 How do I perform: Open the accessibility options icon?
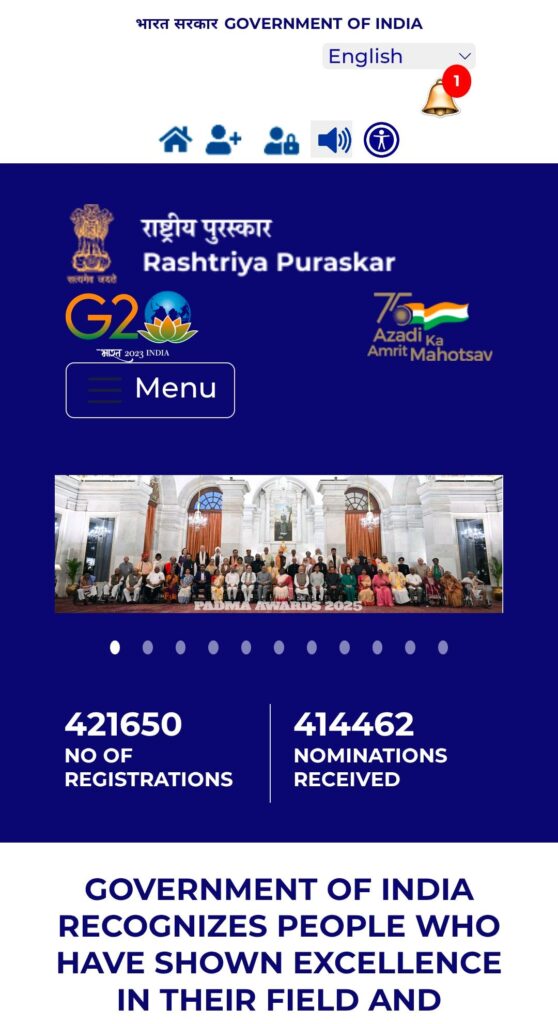[382, 140]
